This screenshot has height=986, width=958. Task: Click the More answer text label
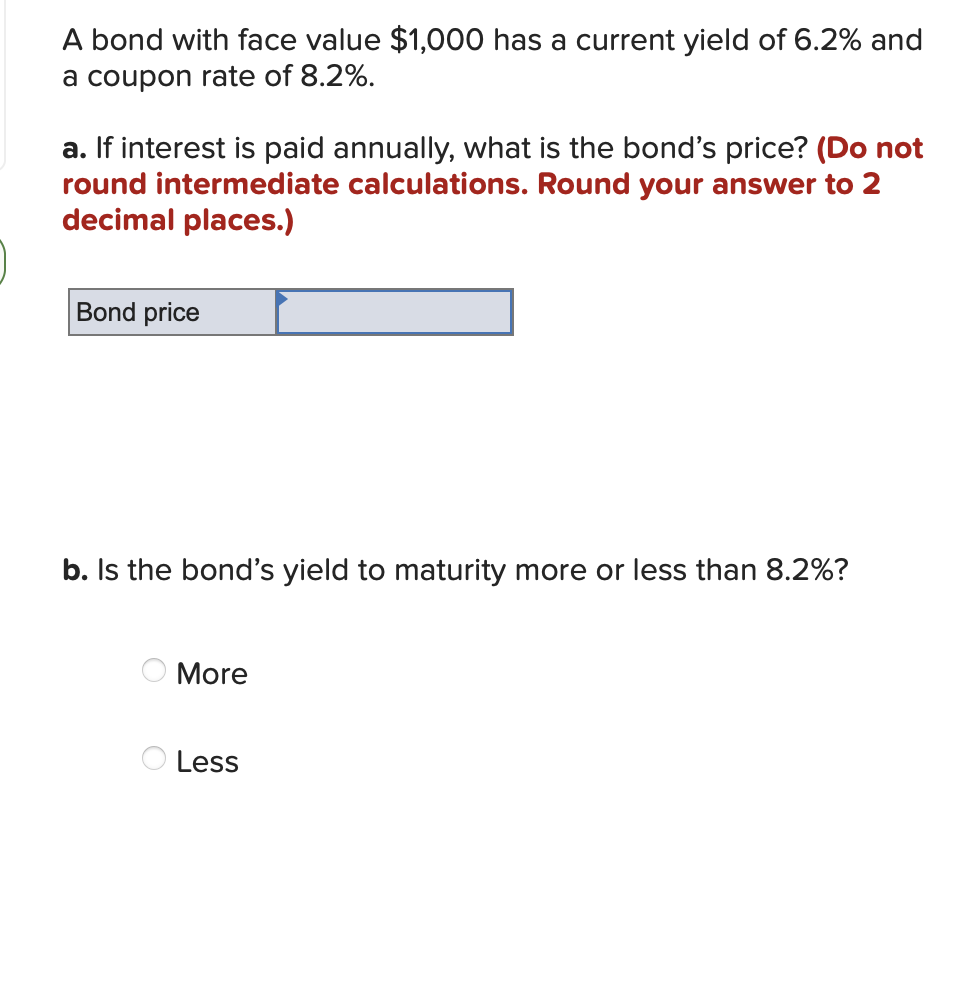pos(211,673)
